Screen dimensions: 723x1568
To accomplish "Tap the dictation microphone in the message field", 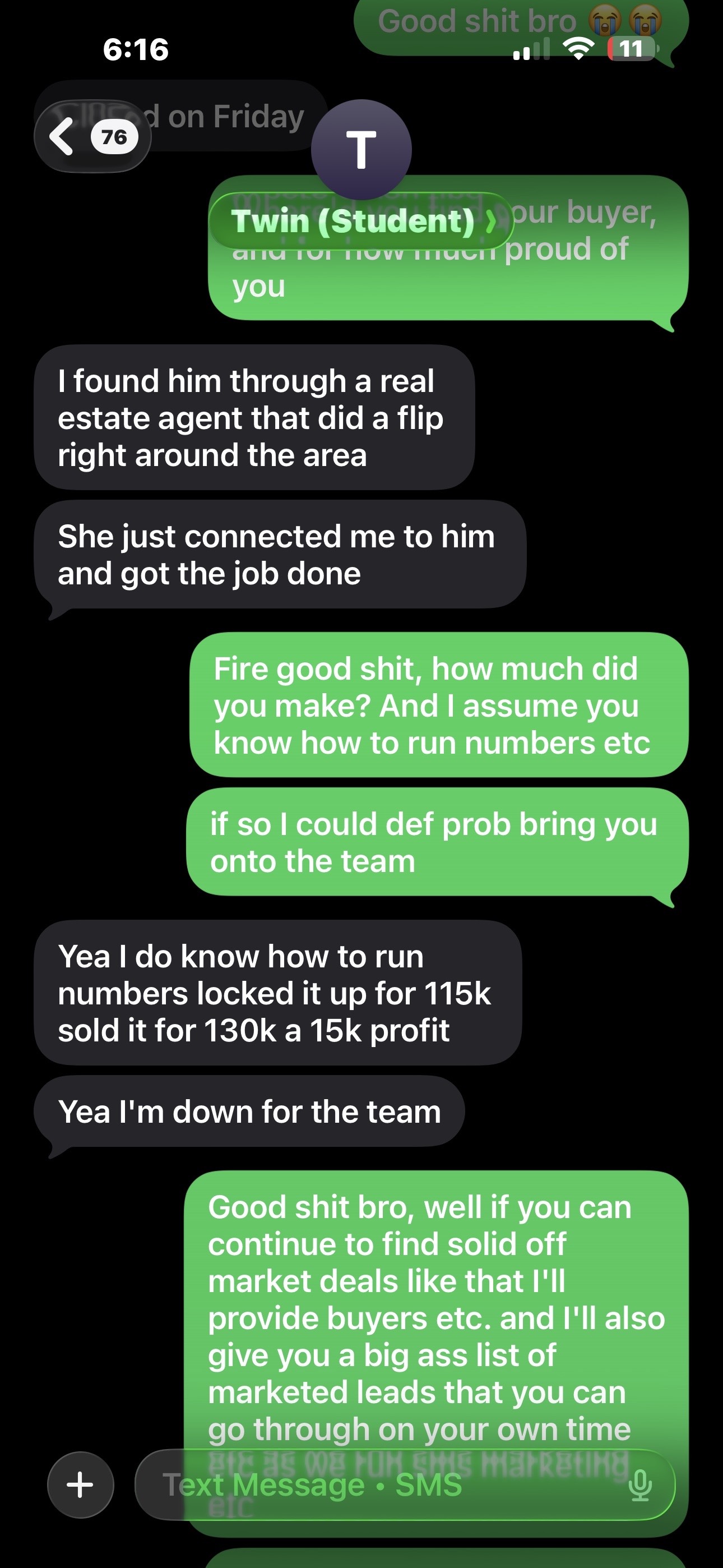I will click(639, 1484).
